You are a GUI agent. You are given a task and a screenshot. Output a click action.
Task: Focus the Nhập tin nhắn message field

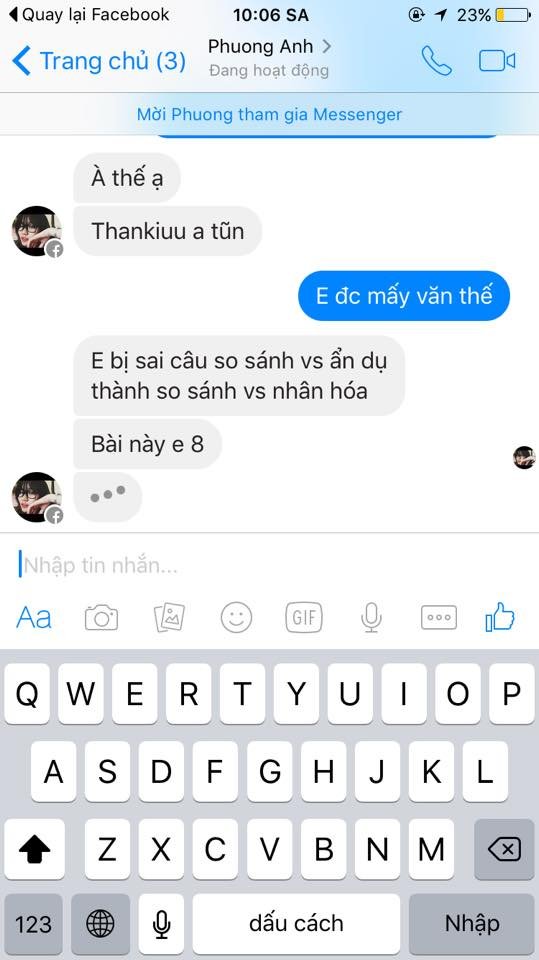click(x=270, y=564)
